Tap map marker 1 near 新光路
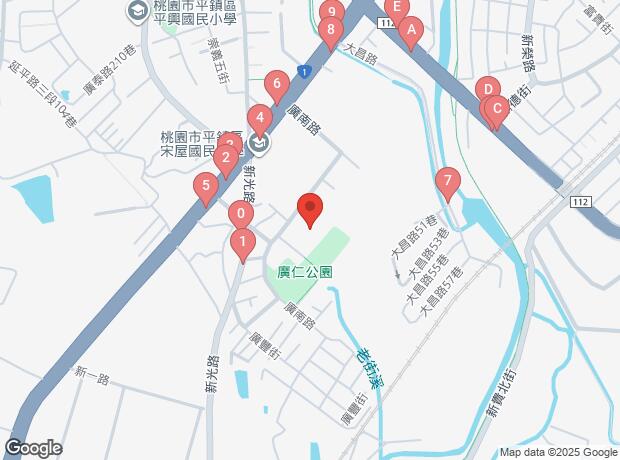 [x=241, y=242]
